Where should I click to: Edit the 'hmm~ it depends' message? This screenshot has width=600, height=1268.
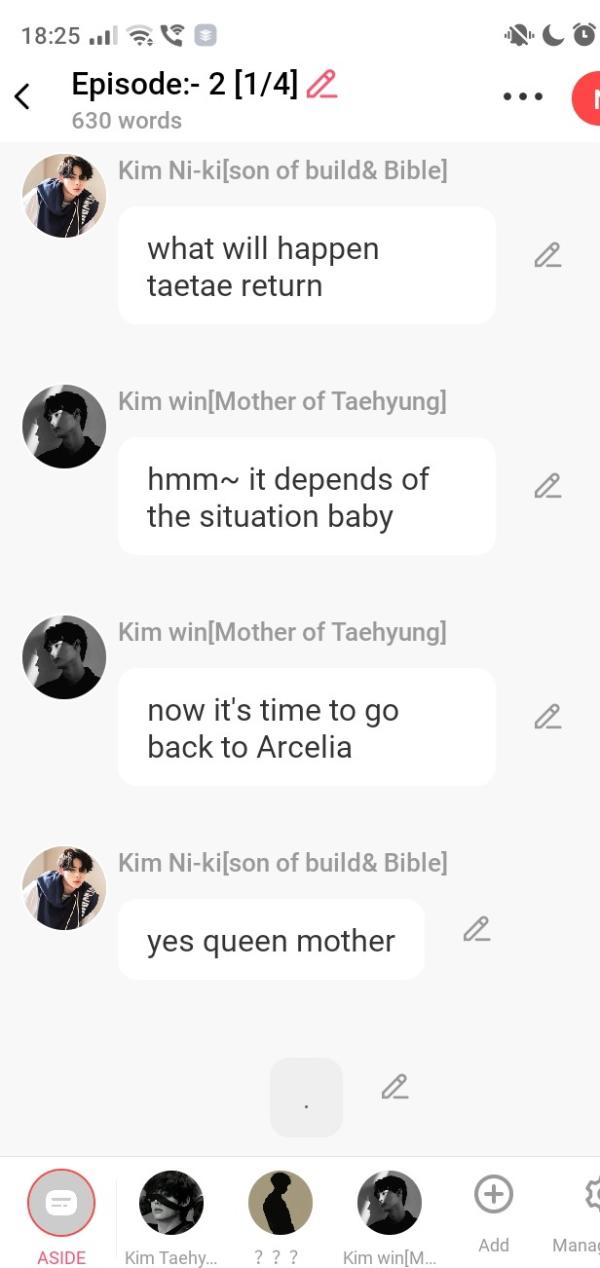[x=547, y=486]
